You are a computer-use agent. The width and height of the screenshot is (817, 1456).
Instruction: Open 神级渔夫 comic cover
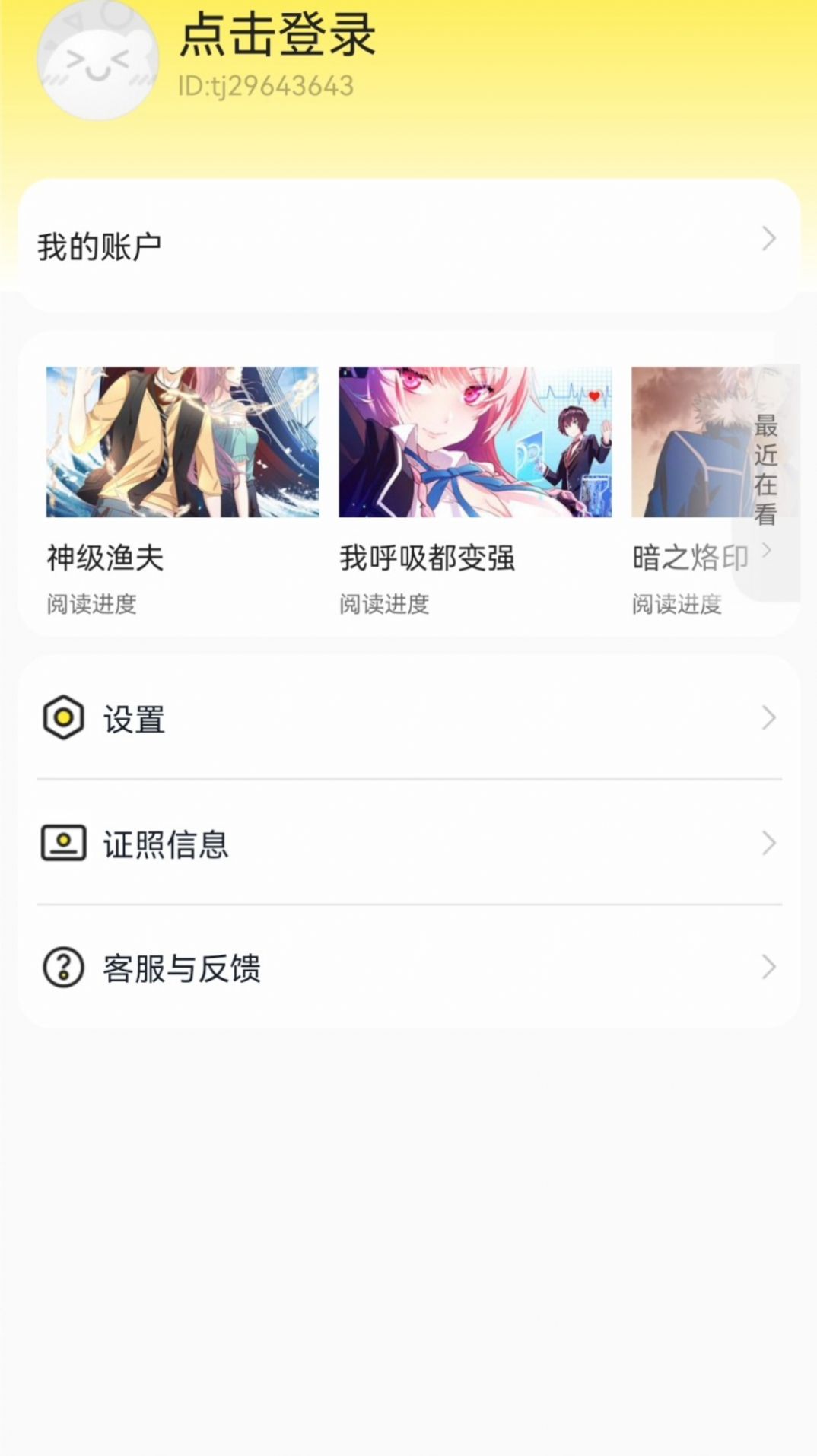click(x=182, y=443)
